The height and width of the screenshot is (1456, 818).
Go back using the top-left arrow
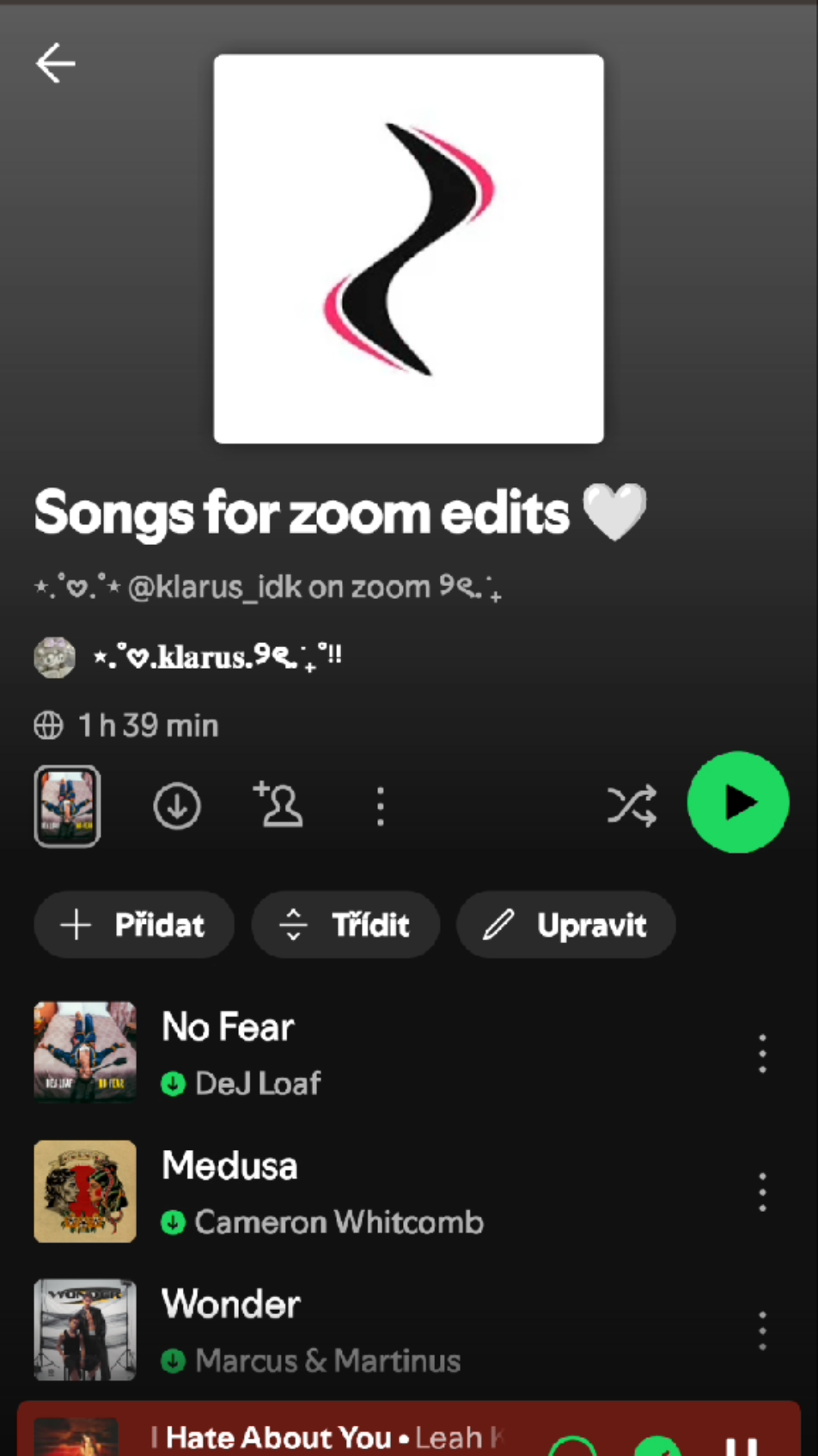[55, 64]
